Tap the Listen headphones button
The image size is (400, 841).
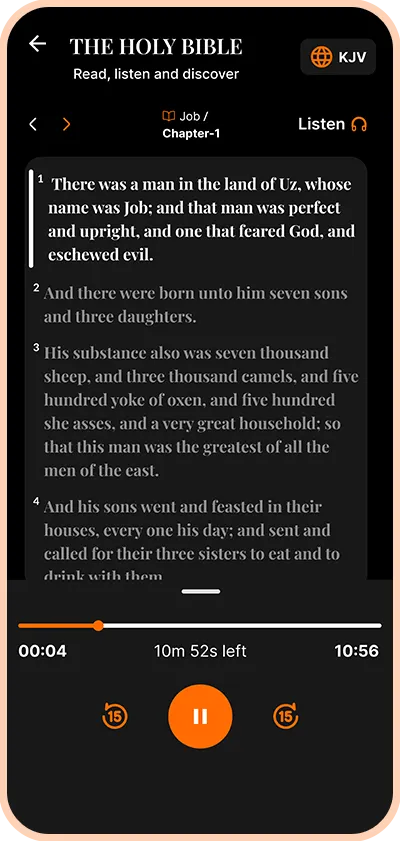pyautogui.click(x=332, y=124)
